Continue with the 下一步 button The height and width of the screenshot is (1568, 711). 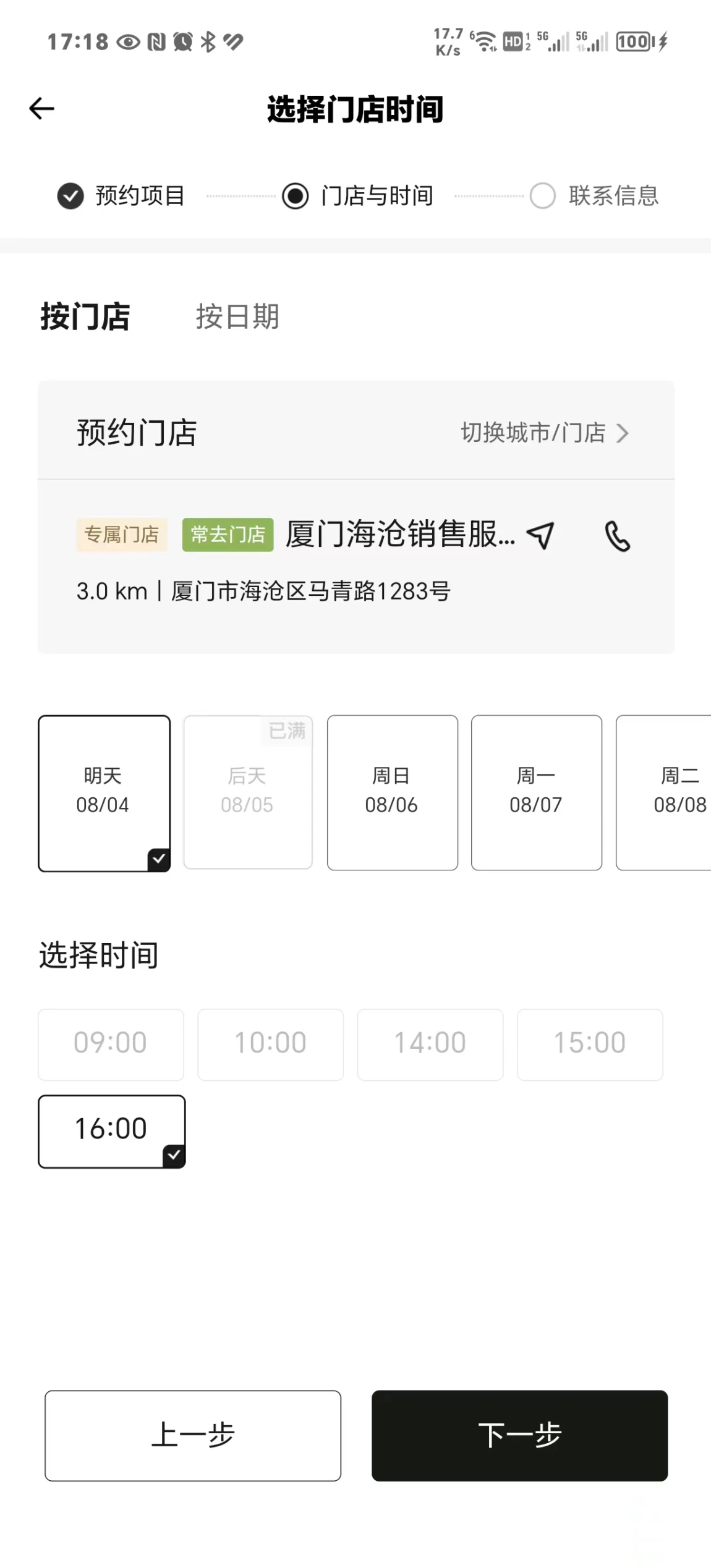(x=519, y=1435)
